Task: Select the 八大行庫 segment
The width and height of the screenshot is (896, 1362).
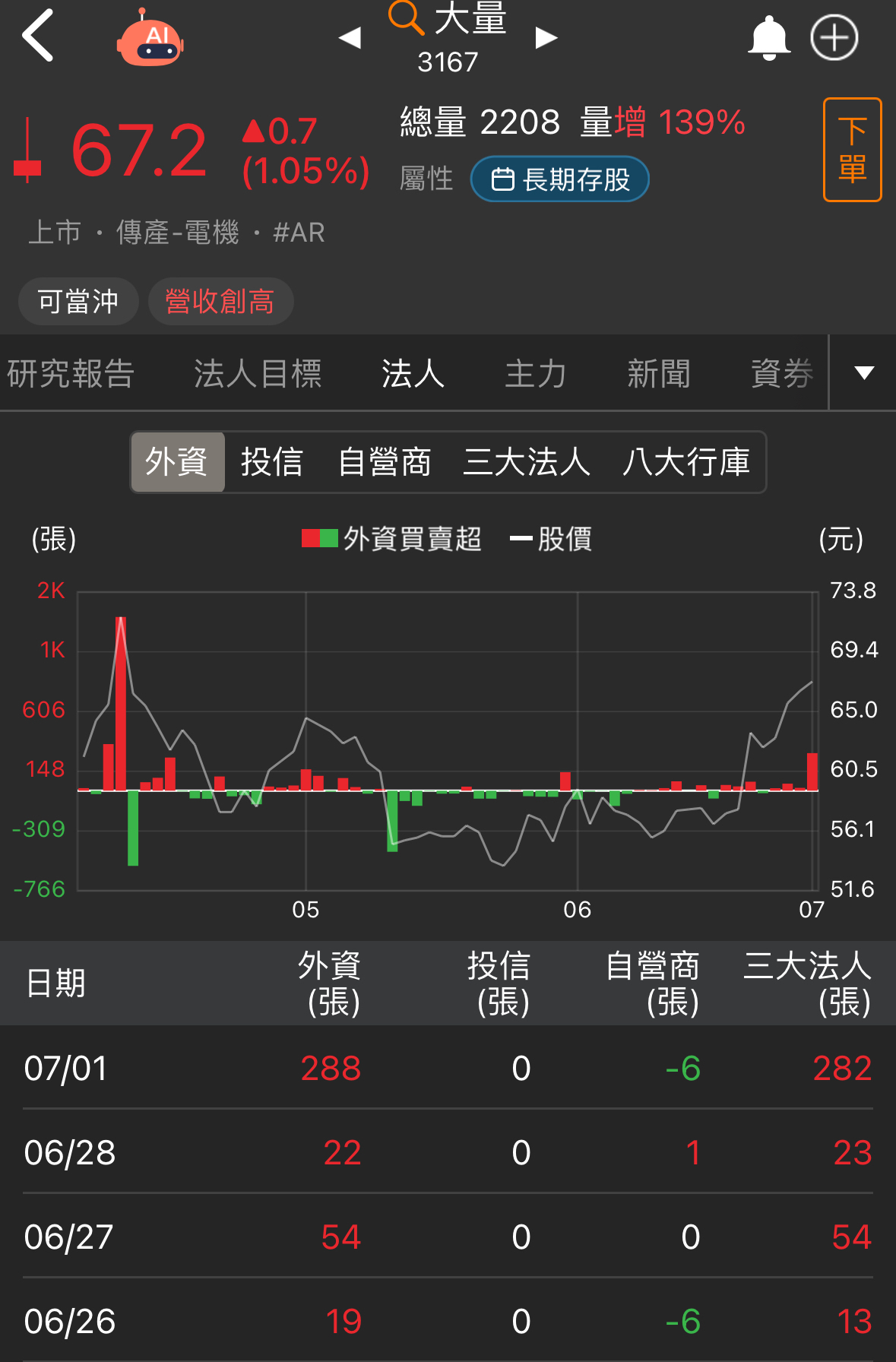Action: pyautogui.click(x=685, y=462)
